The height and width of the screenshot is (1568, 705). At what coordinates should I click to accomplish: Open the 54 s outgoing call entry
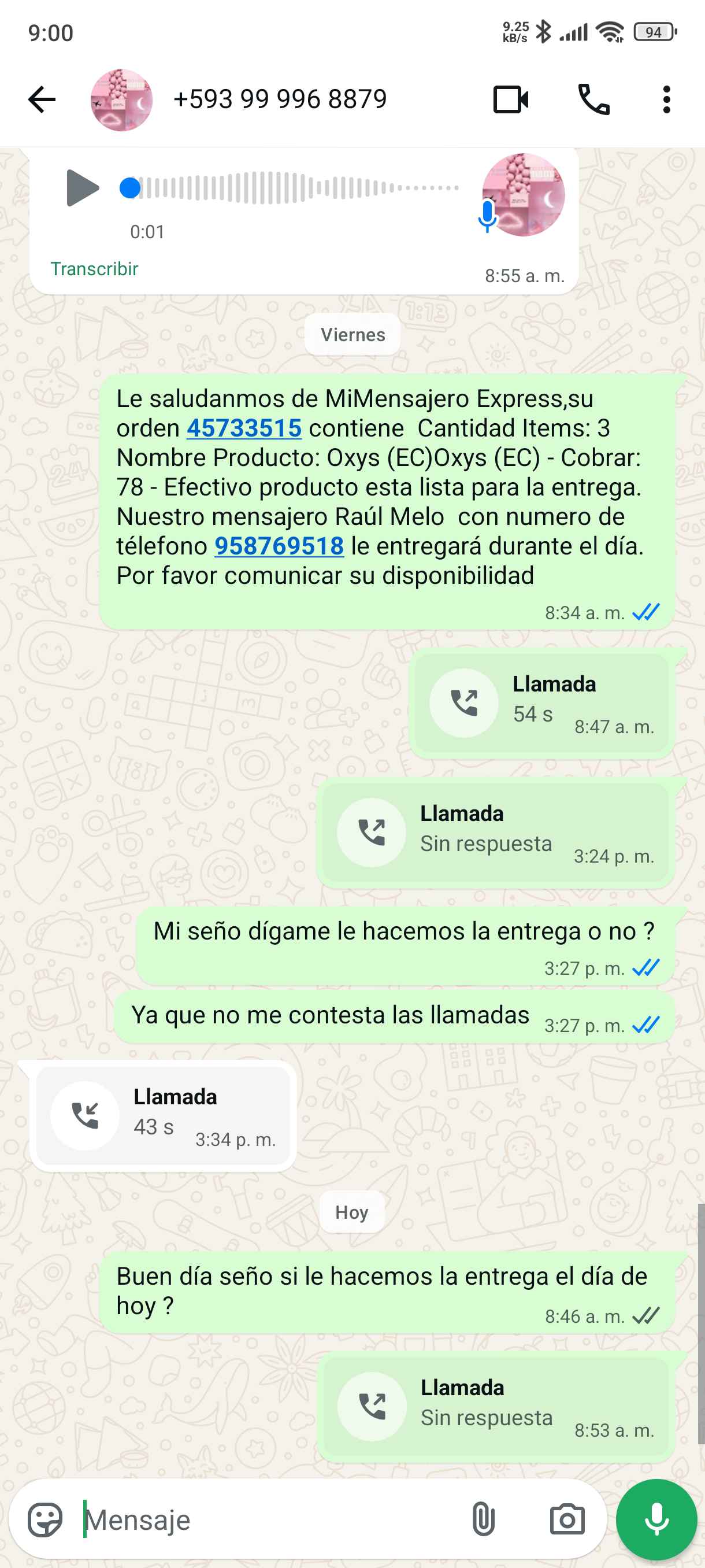click(541, 703)
